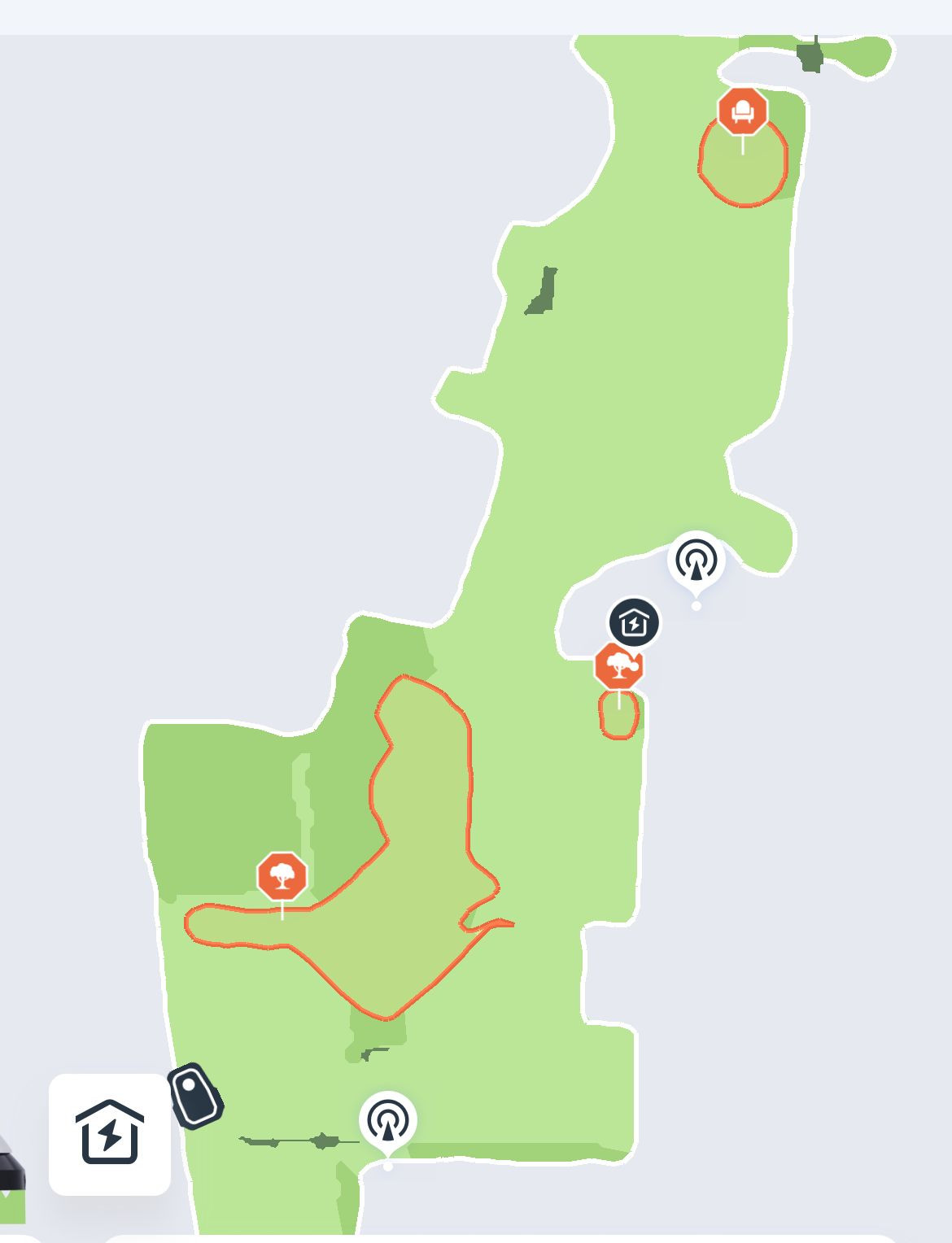Select the armchair no-go zone marker
This screenshot has height=1243, width=952.
pos(742,111)
